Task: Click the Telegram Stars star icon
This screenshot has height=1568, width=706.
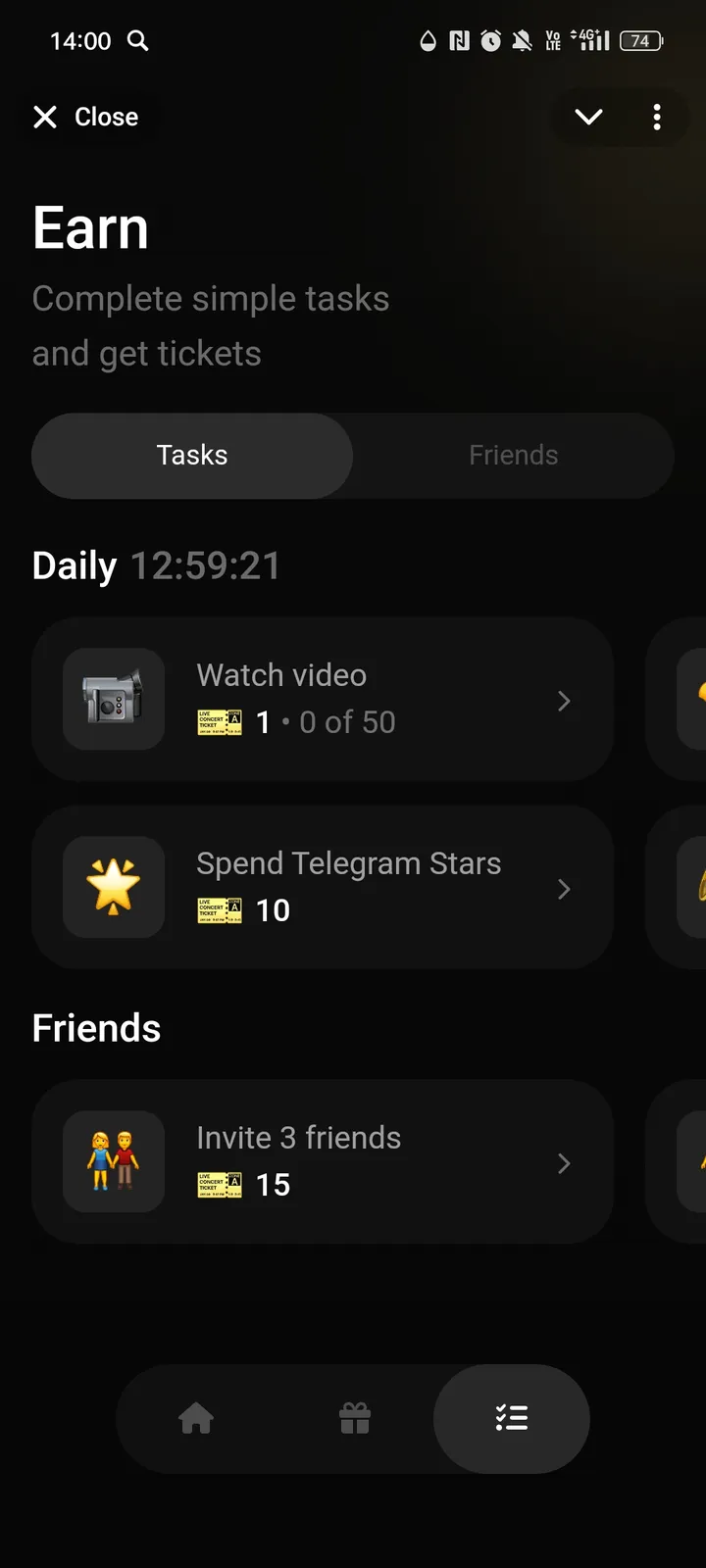Action: point(113,887)
